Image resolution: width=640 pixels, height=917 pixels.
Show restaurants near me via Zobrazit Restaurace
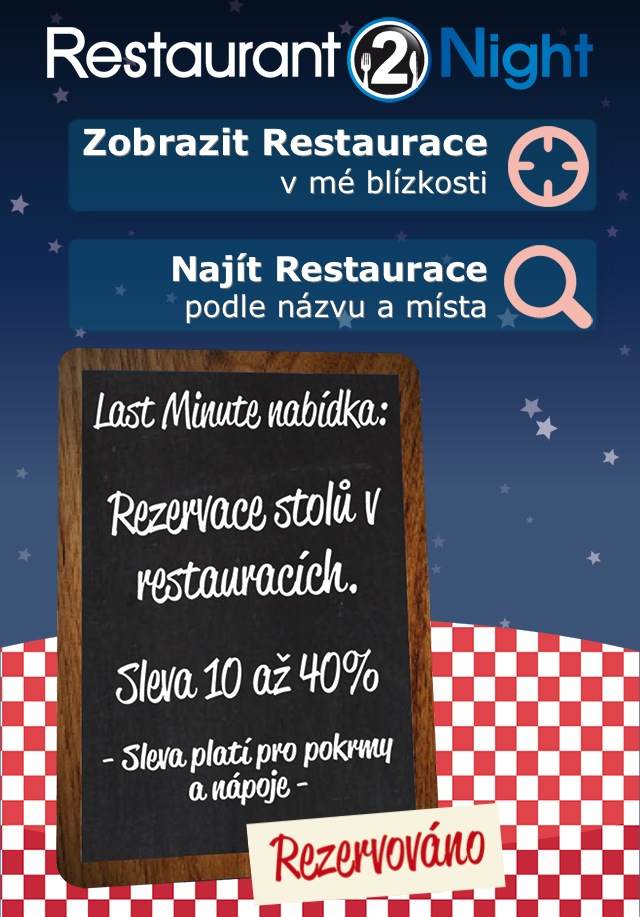[332, 165]
